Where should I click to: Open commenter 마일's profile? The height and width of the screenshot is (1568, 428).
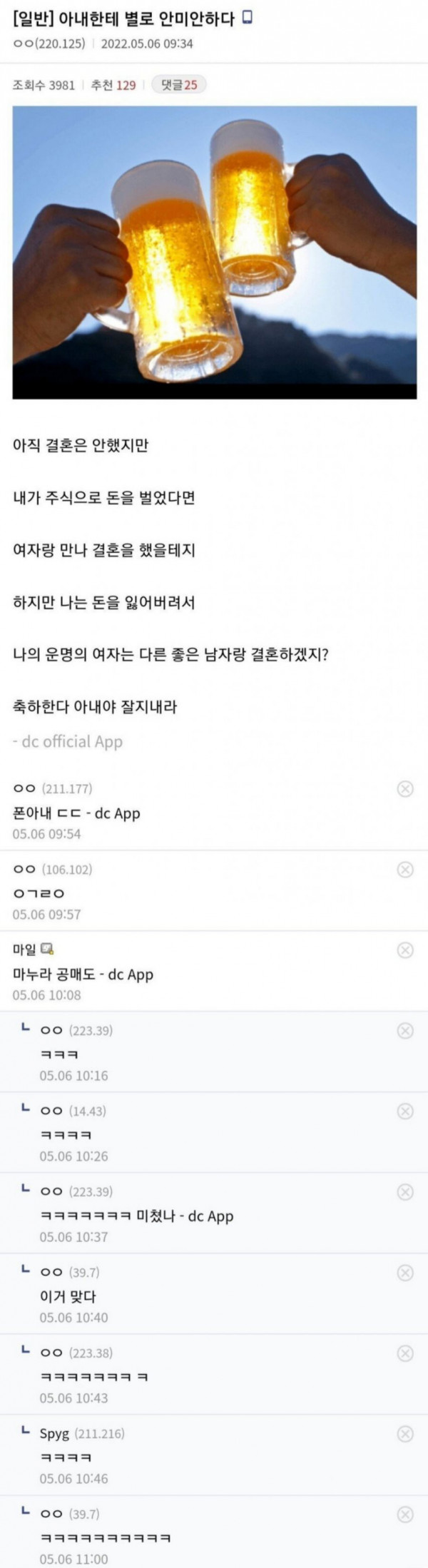coord(25,950)
